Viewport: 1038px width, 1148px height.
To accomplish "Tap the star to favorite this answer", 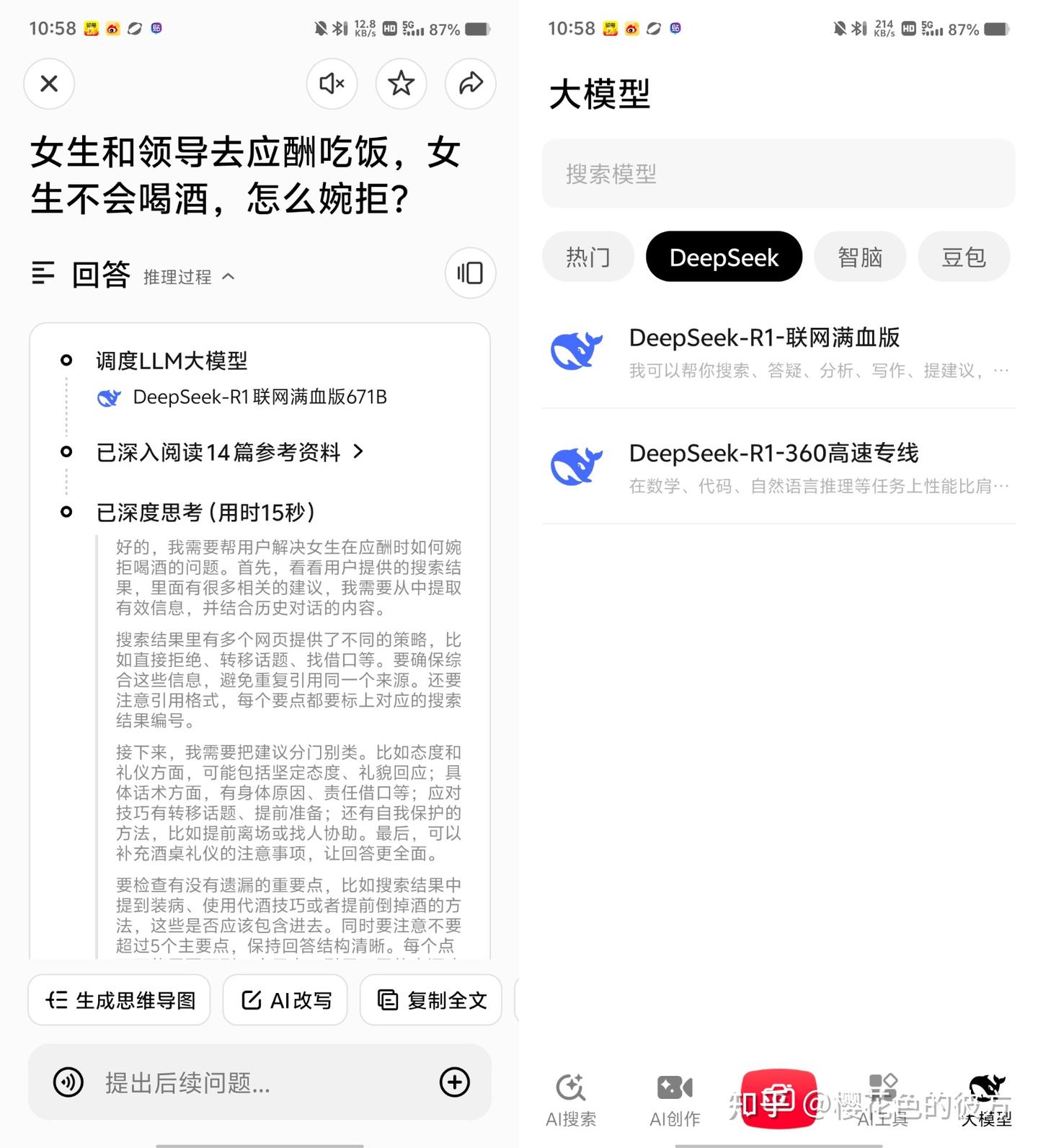I will point(401,84).
